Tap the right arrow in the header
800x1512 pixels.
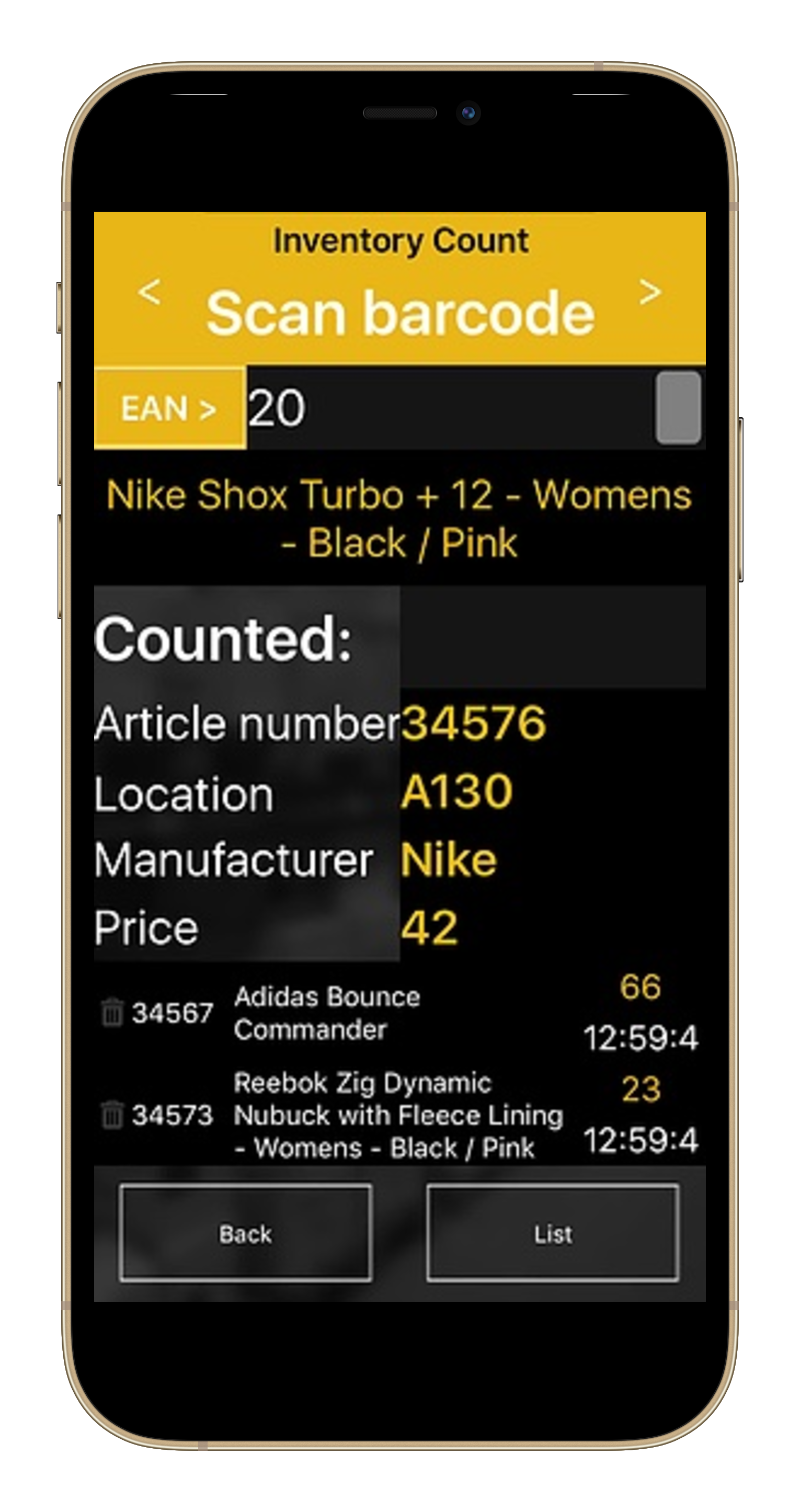tap(650, 292)
